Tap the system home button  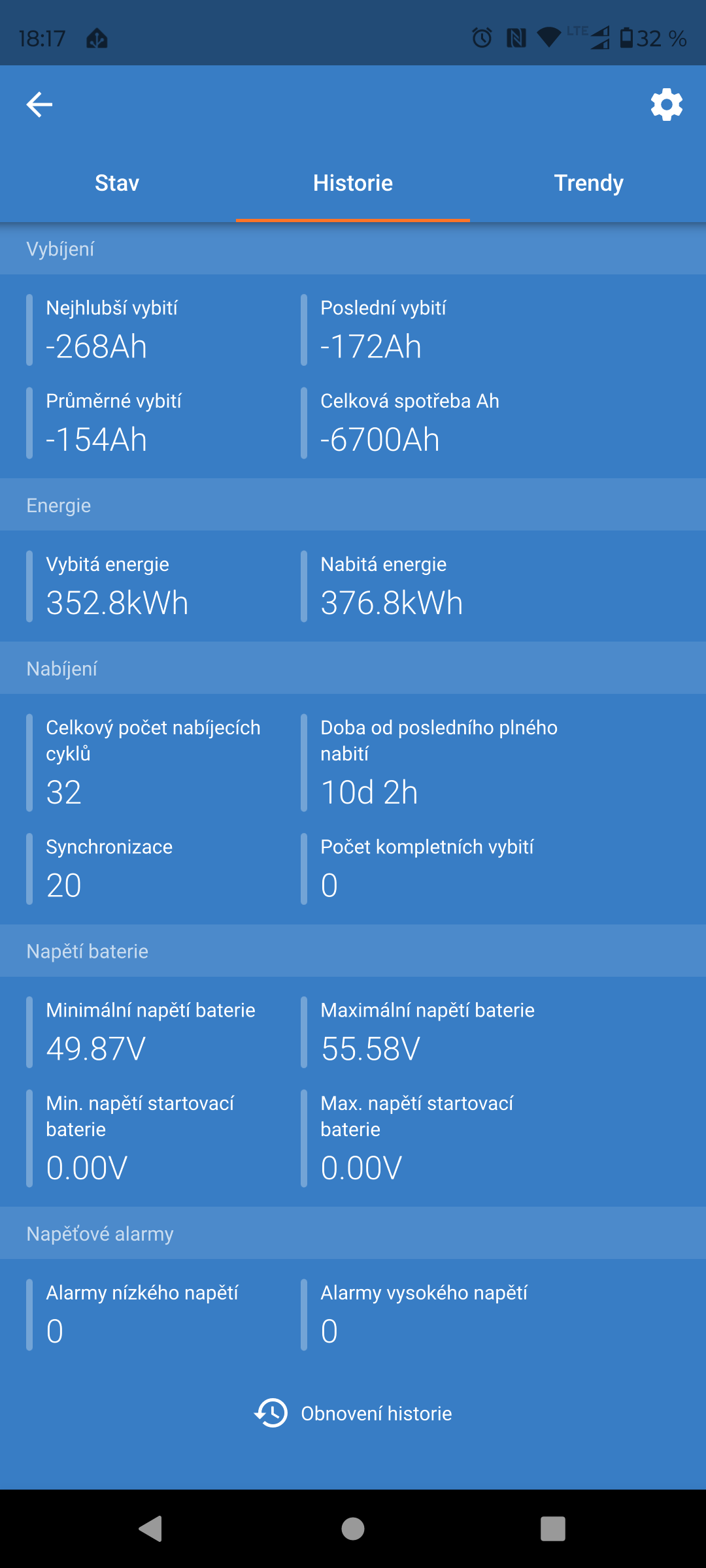coord(353,1529)
